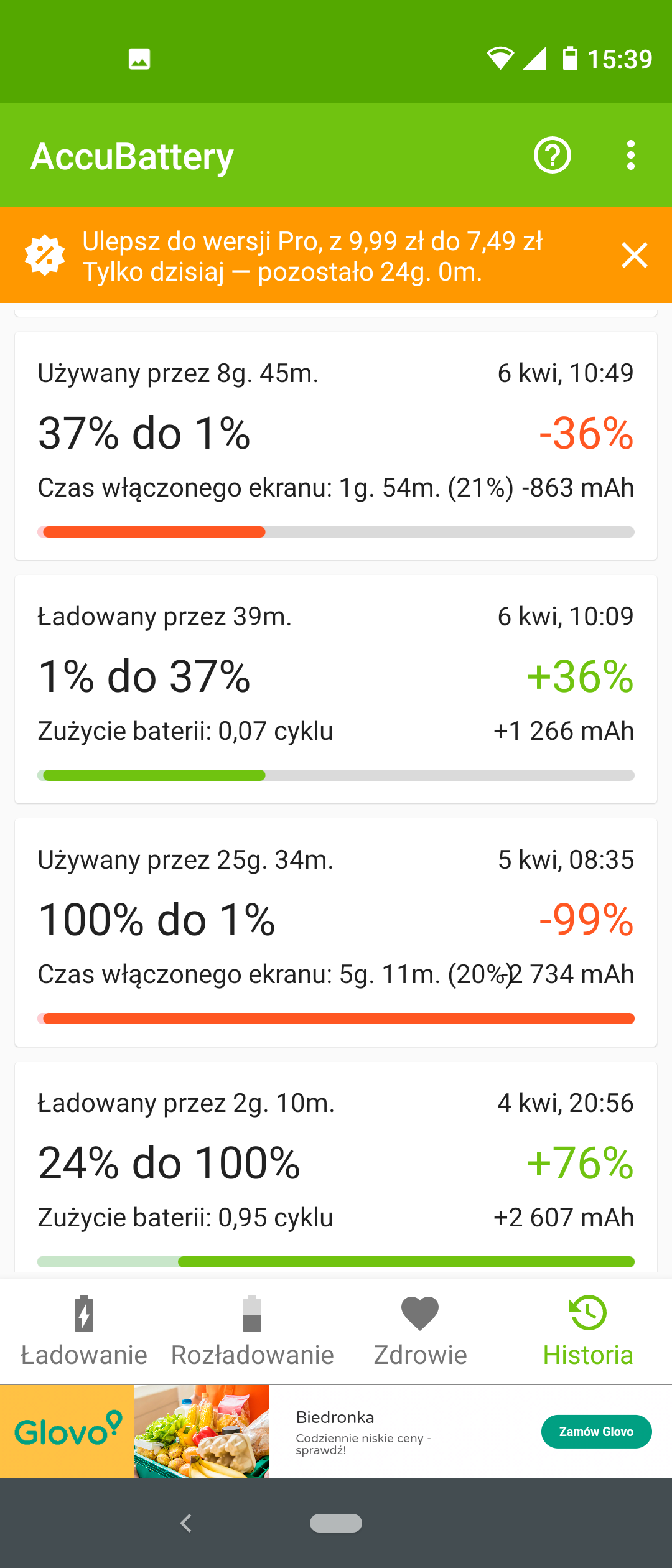The width and height of the screenshot is (672, 1568).
Task: Switch to the Zdrowie tab
Action: point(420,1332)
